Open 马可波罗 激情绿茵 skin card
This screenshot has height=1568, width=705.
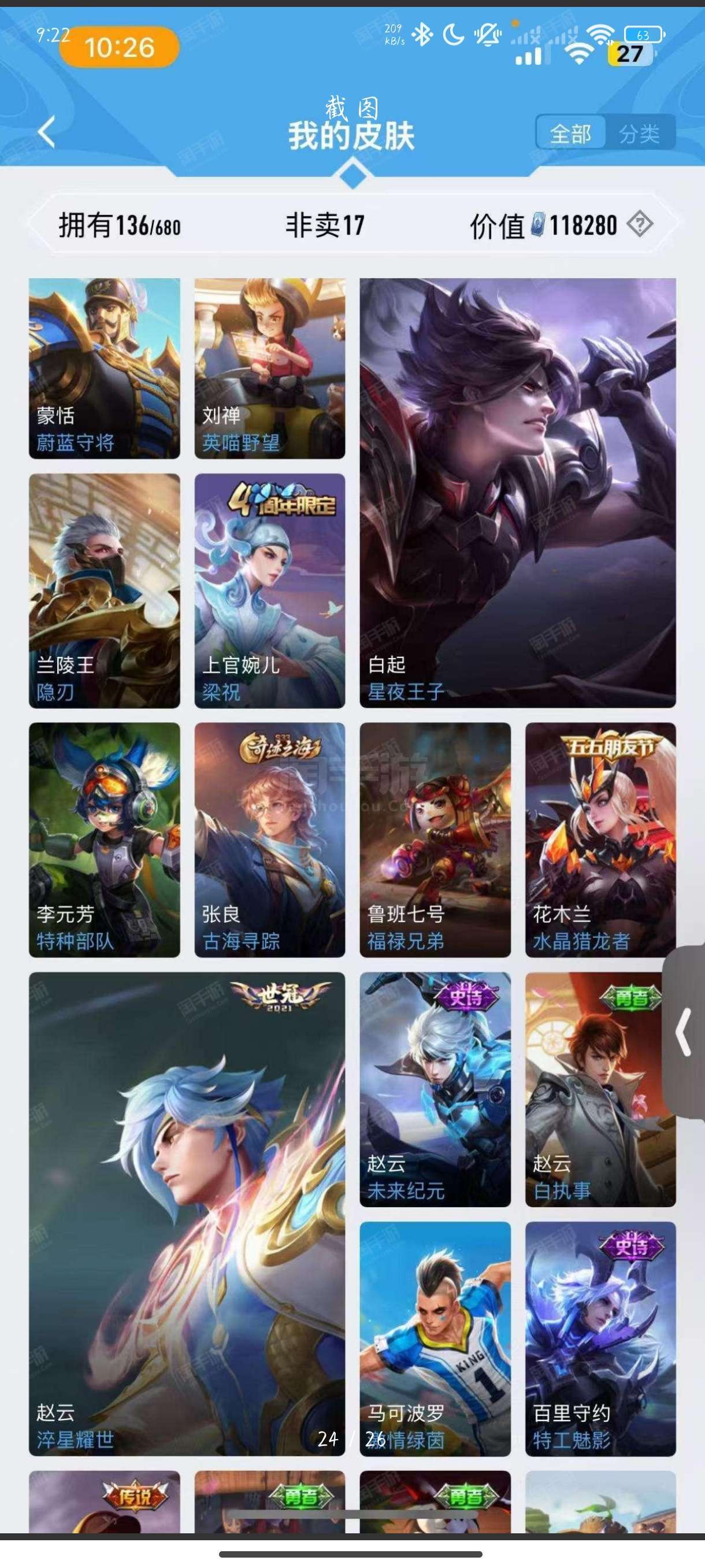(436, 1339)
